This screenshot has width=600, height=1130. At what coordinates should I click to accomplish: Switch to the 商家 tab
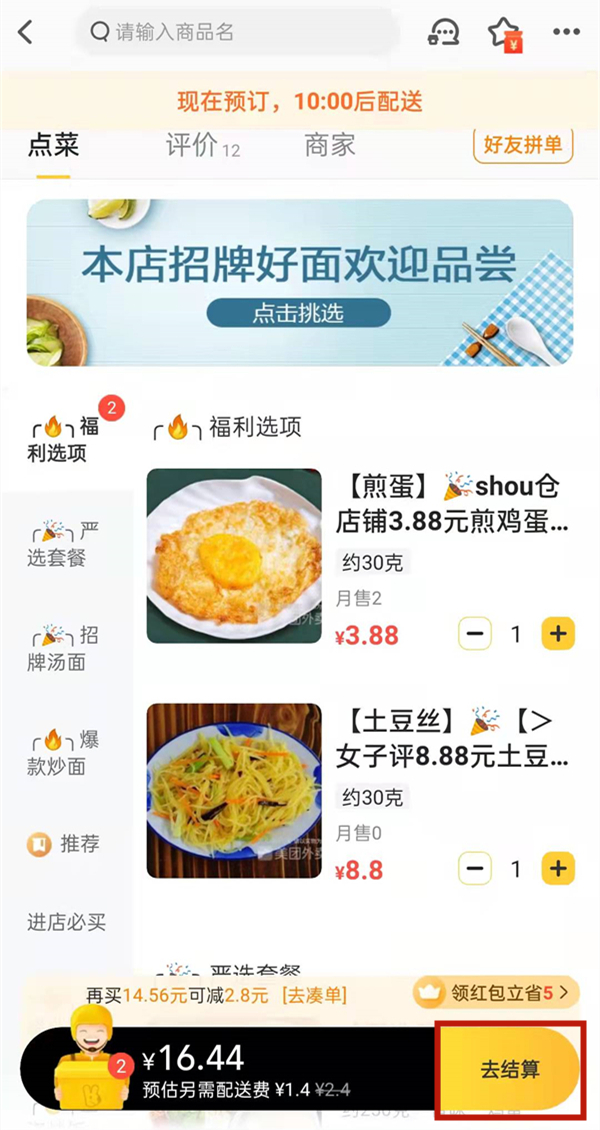[330, 146]
